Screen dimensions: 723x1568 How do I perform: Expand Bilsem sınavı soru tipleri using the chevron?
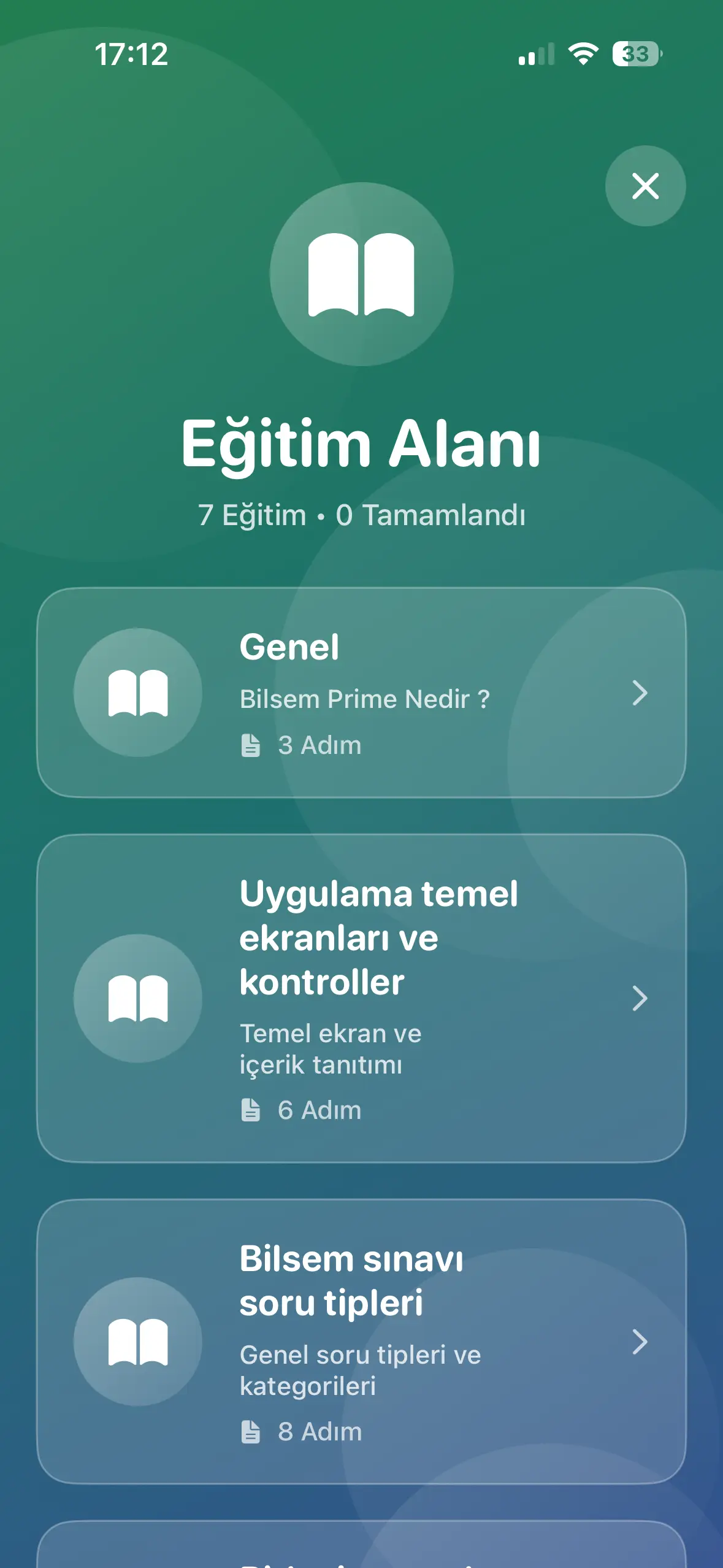point(640,1342)
